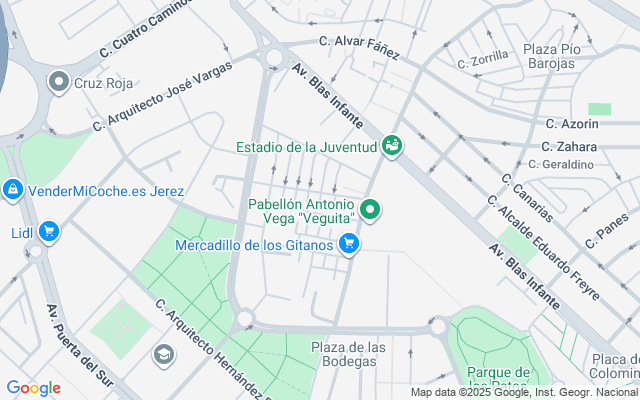
Task: Tap the school graduation cap marker
Action: 162,354
